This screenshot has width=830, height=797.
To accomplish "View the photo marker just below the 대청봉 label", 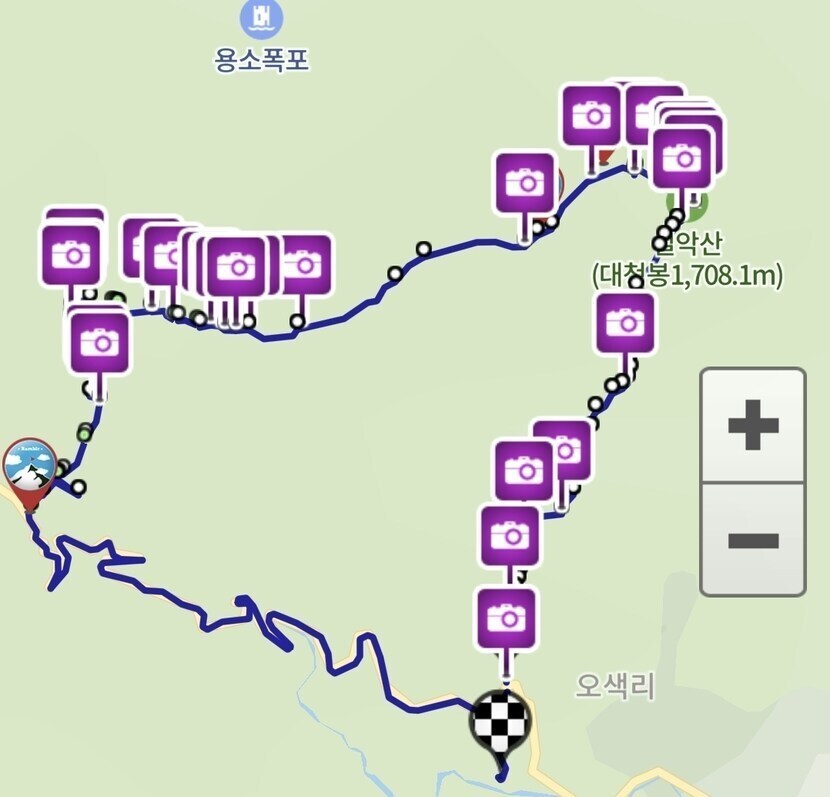I will [x=625, y=323].
